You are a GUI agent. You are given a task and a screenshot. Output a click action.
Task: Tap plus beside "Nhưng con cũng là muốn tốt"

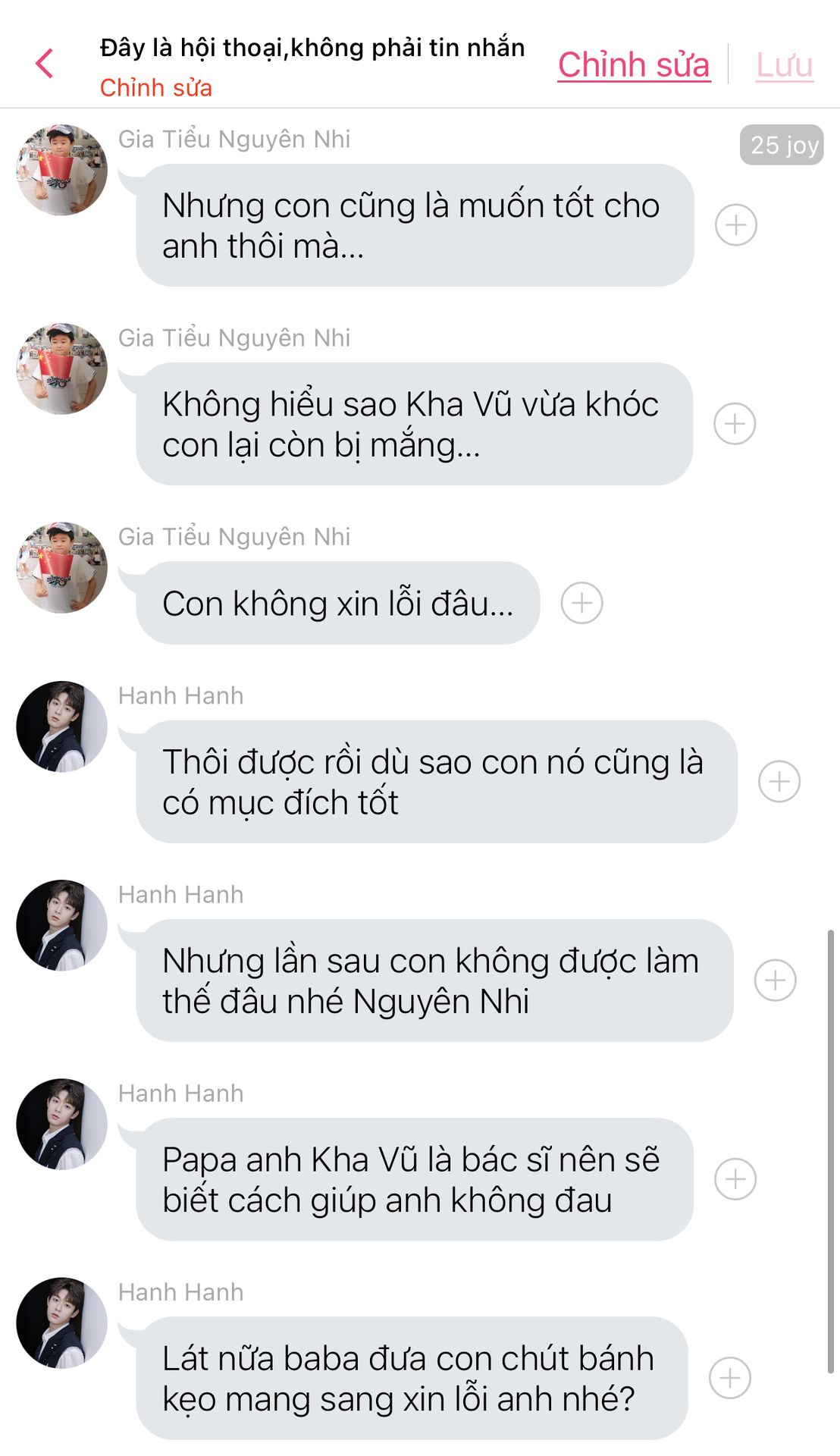pos(736,225)
